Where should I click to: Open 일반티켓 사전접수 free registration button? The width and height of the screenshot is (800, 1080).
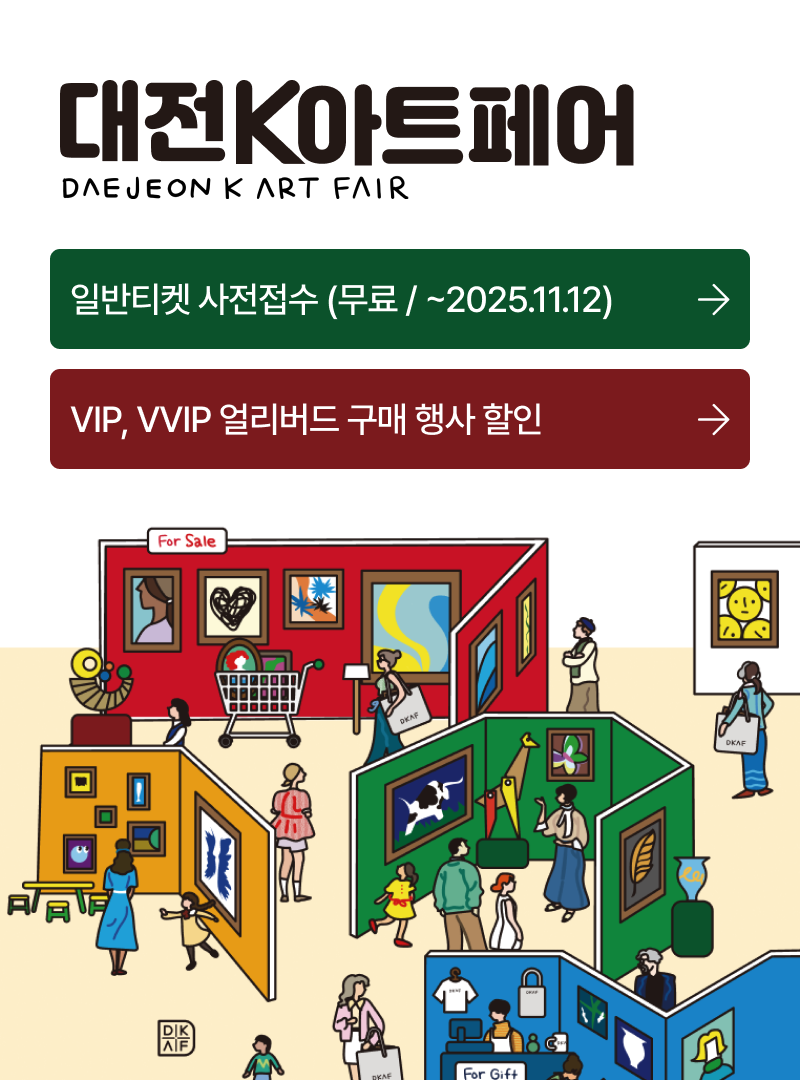pos(400,299)
